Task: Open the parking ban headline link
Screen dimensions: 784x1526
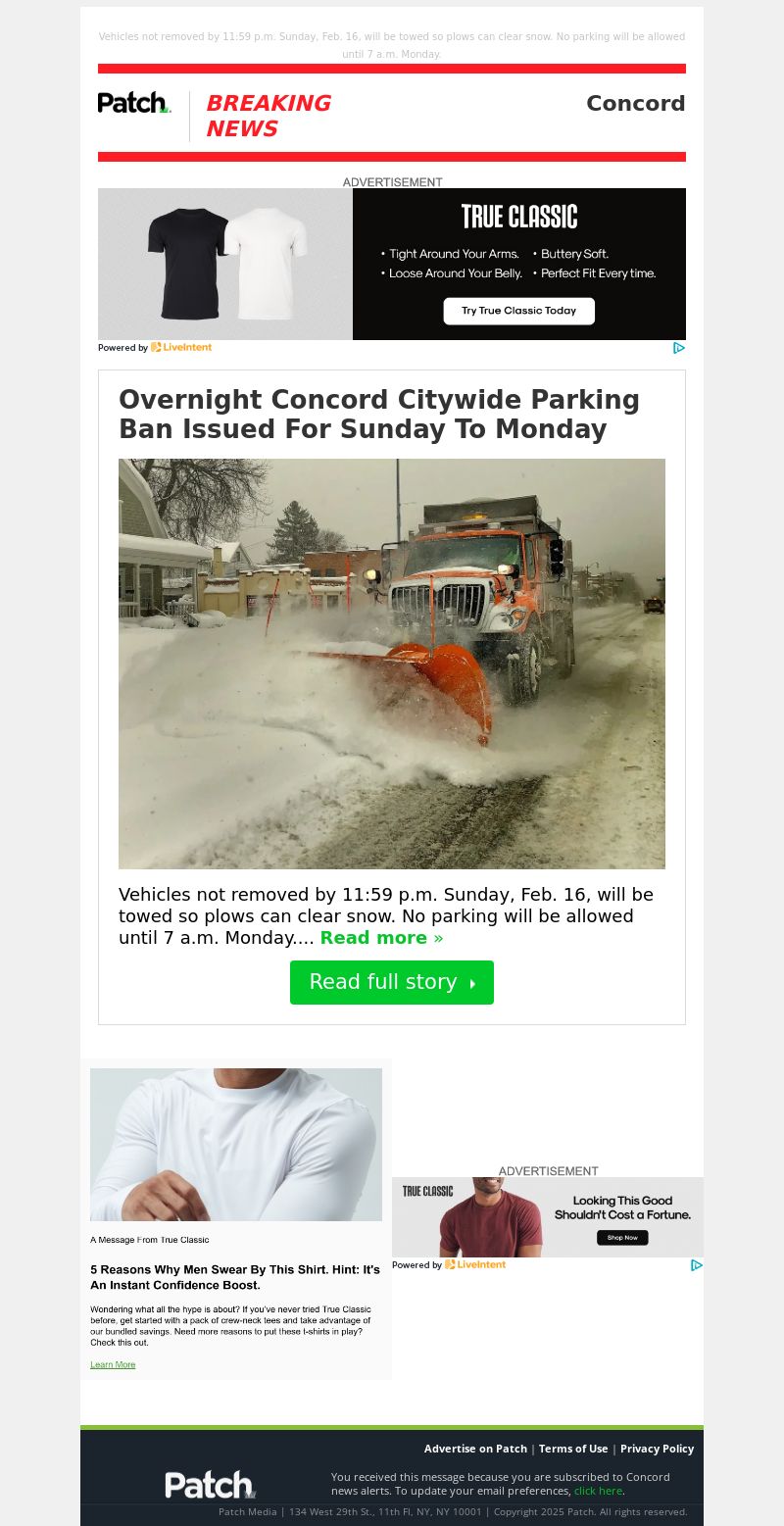Action: [379, 415]
